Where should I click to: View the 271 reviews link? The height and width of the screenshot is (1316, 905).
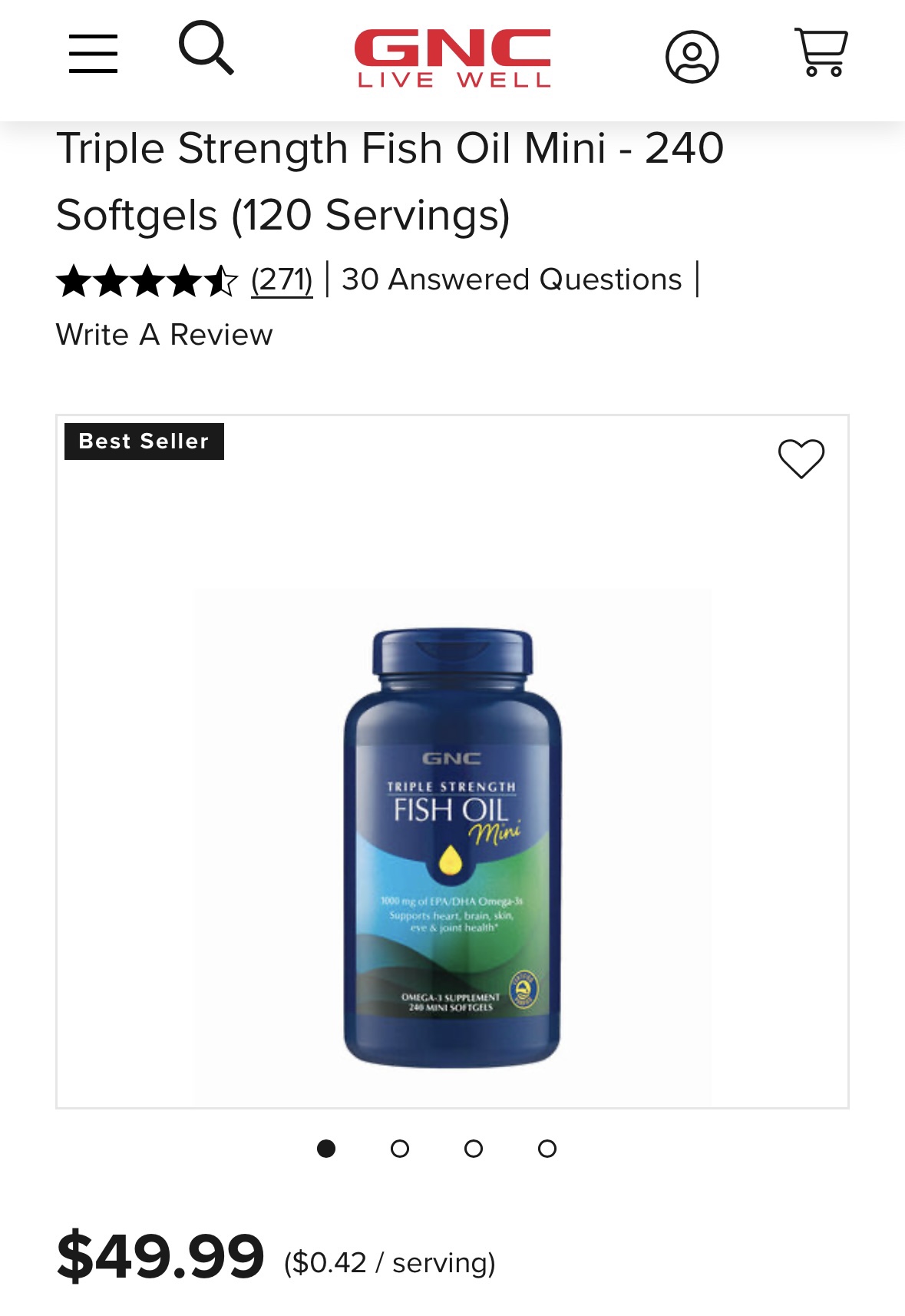[282, 280]
